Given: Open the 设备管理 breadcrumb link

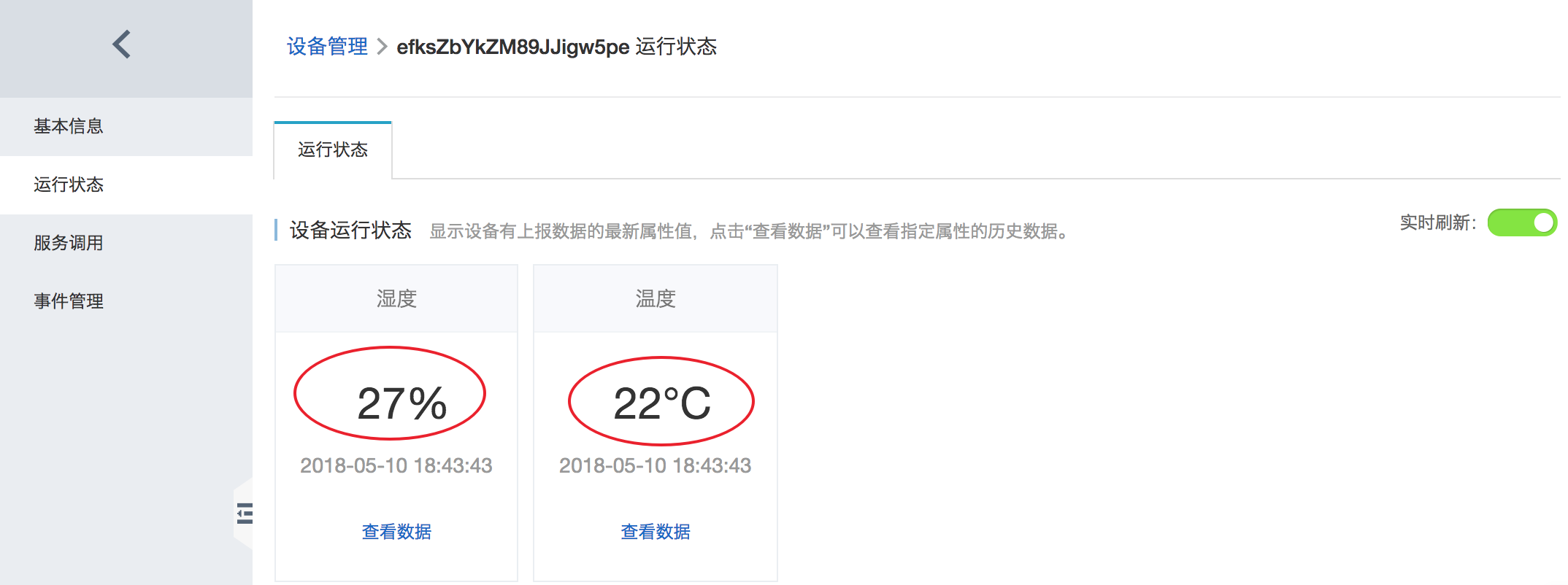Looking at the screenshot, I should pos(327,47).
